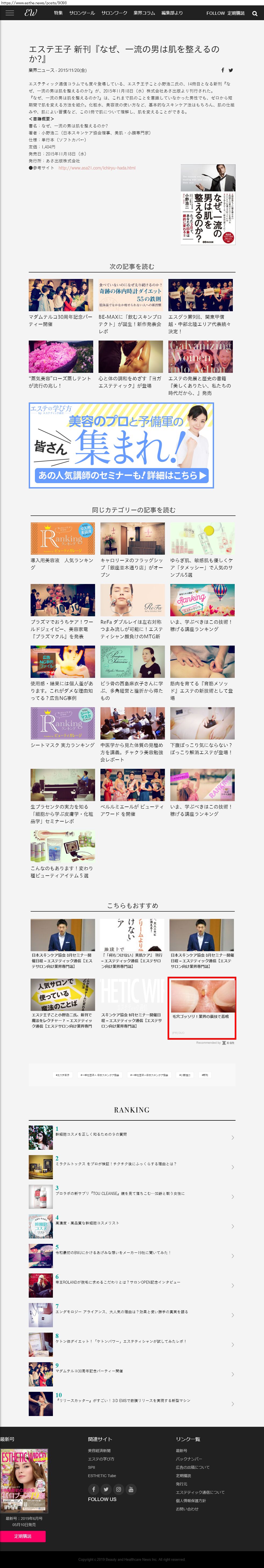Tap 定期購読 in the header

[x=236, y=13]
